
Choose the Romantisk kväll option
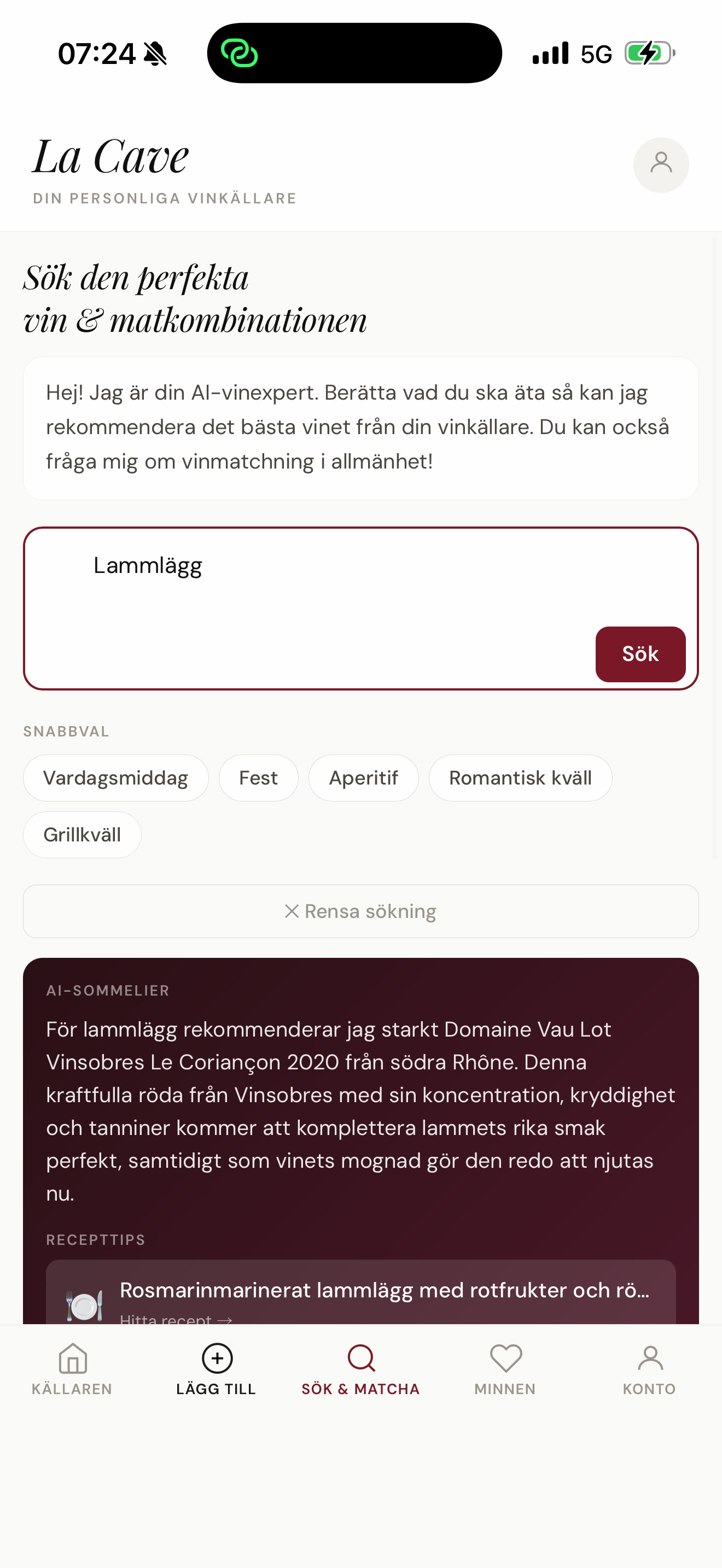[x=521, y=777]
